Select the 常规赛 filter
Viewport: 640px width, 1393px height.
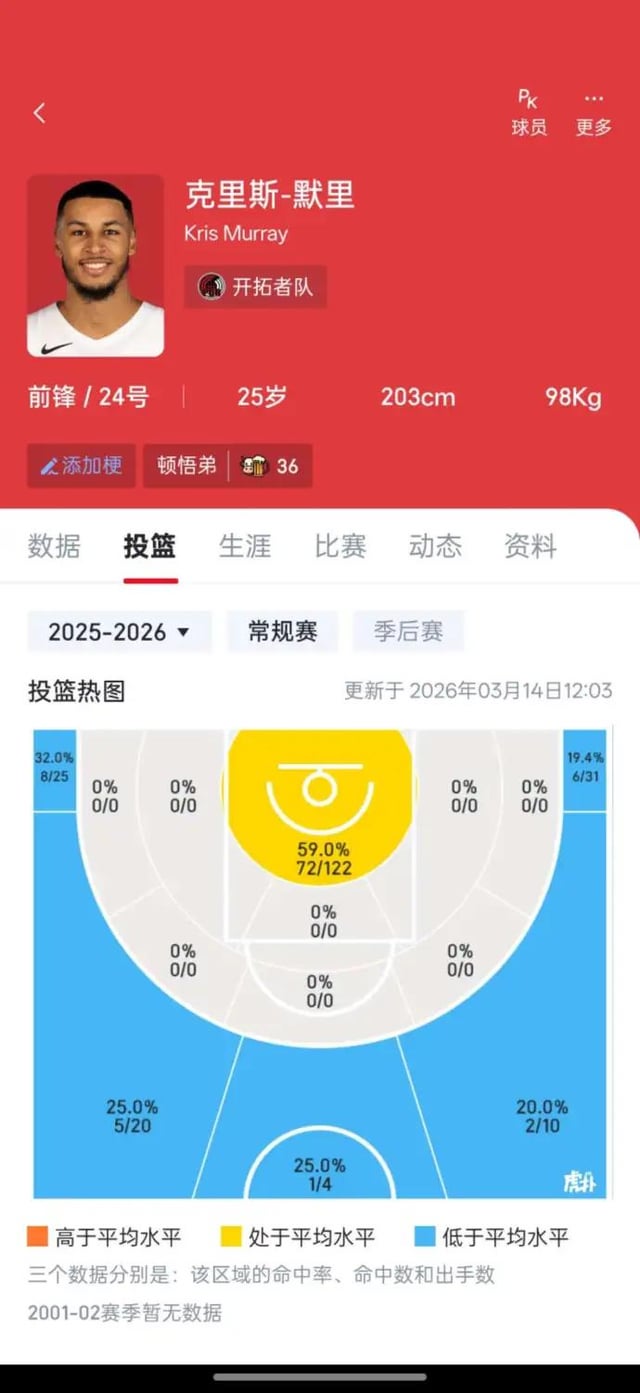(282, 632)
